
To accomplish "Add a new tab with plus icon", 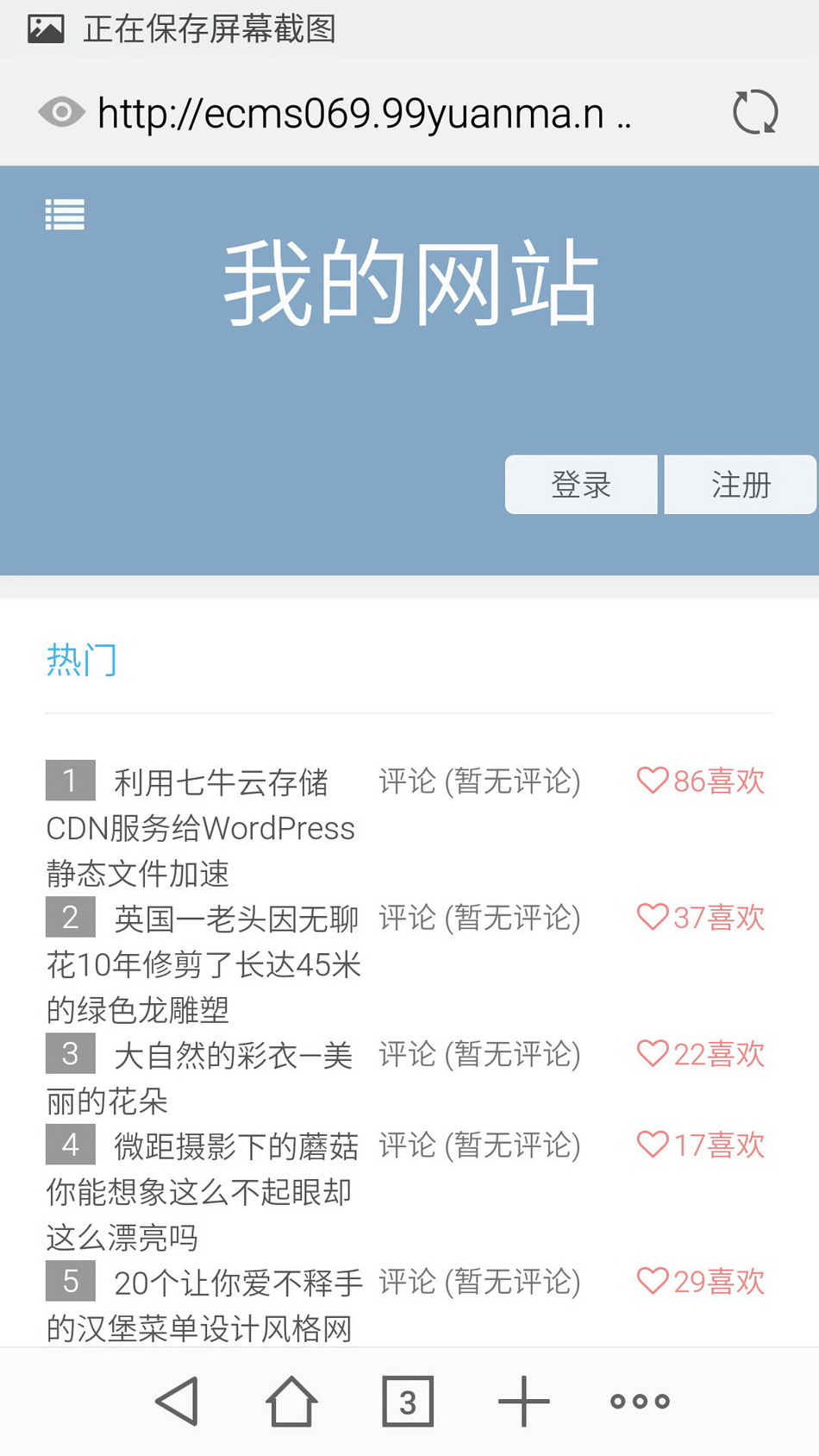I will tap(523, 1401).
